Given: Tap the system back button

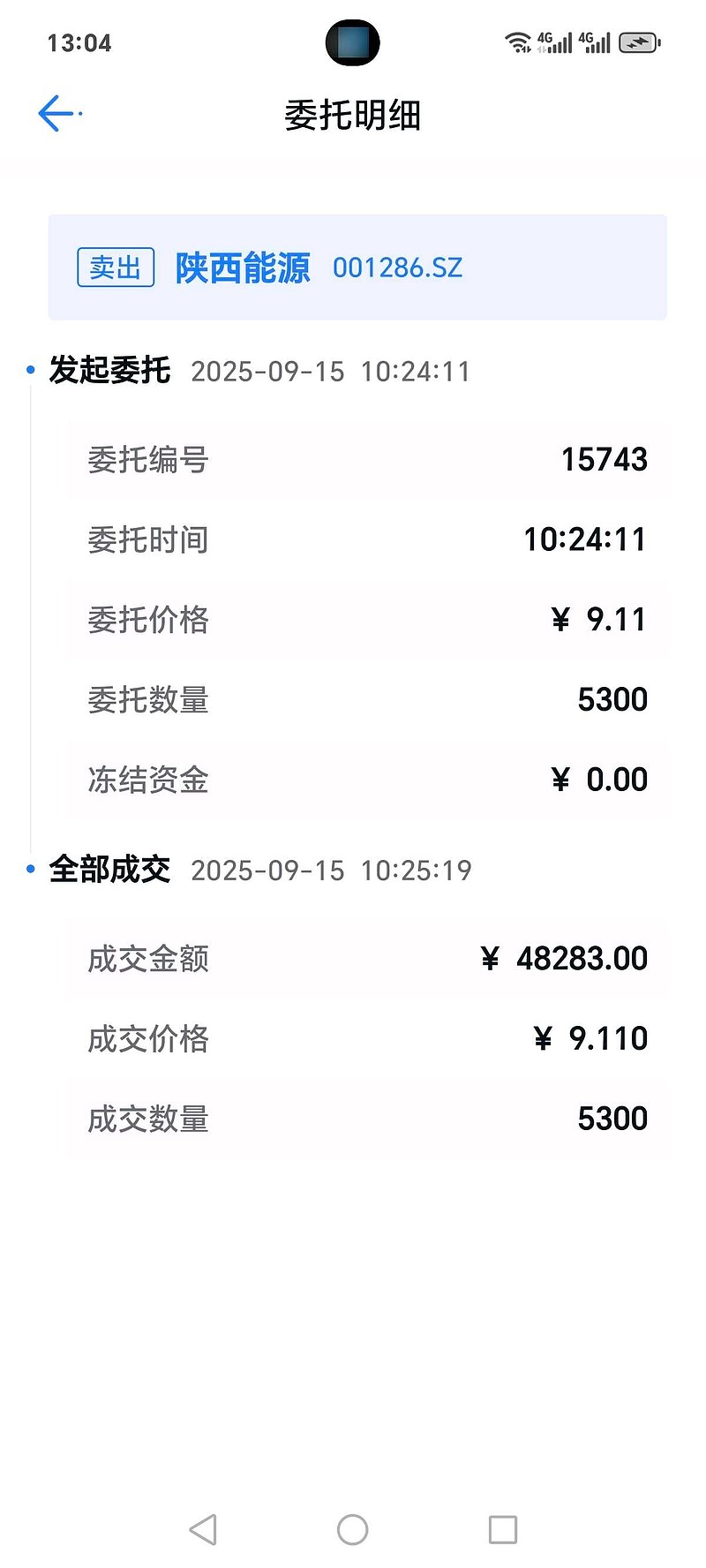Looking at the screenshot, I should coord(203,1529).
